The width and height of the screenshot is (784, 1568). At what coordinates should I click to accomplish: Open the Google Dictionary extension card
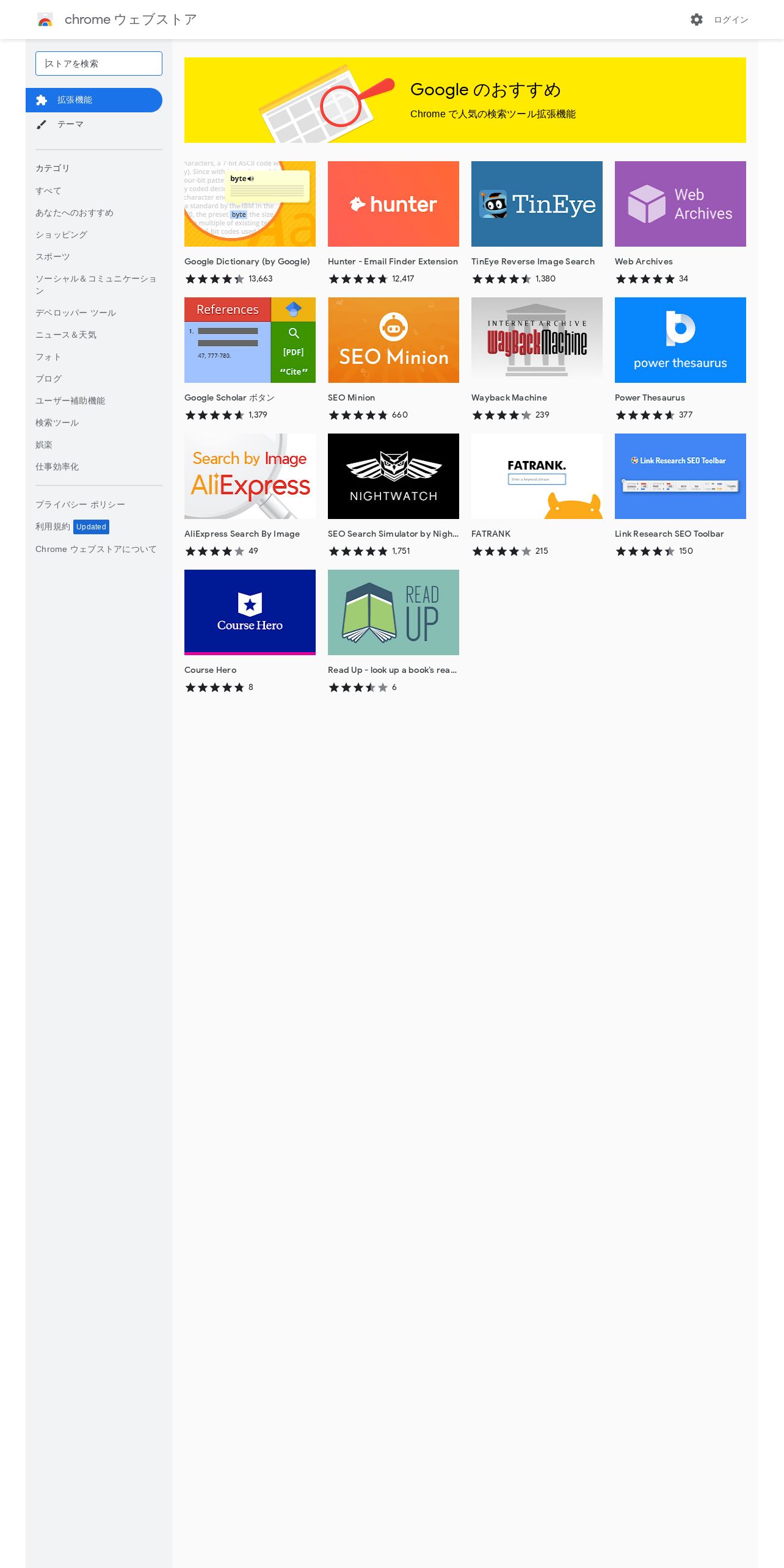(250, 223)
